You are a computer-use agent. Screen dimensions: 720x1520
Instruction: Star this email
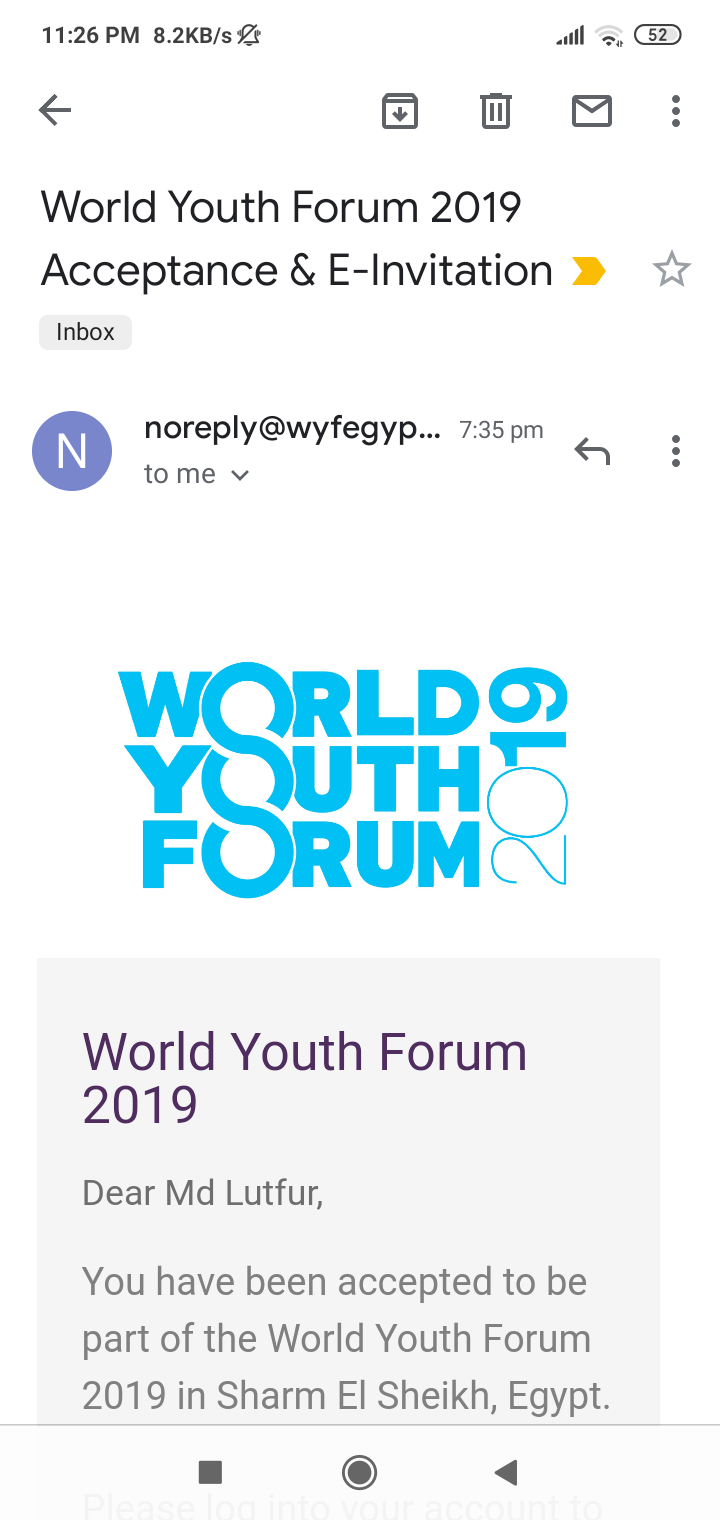(x=671, y=270)
